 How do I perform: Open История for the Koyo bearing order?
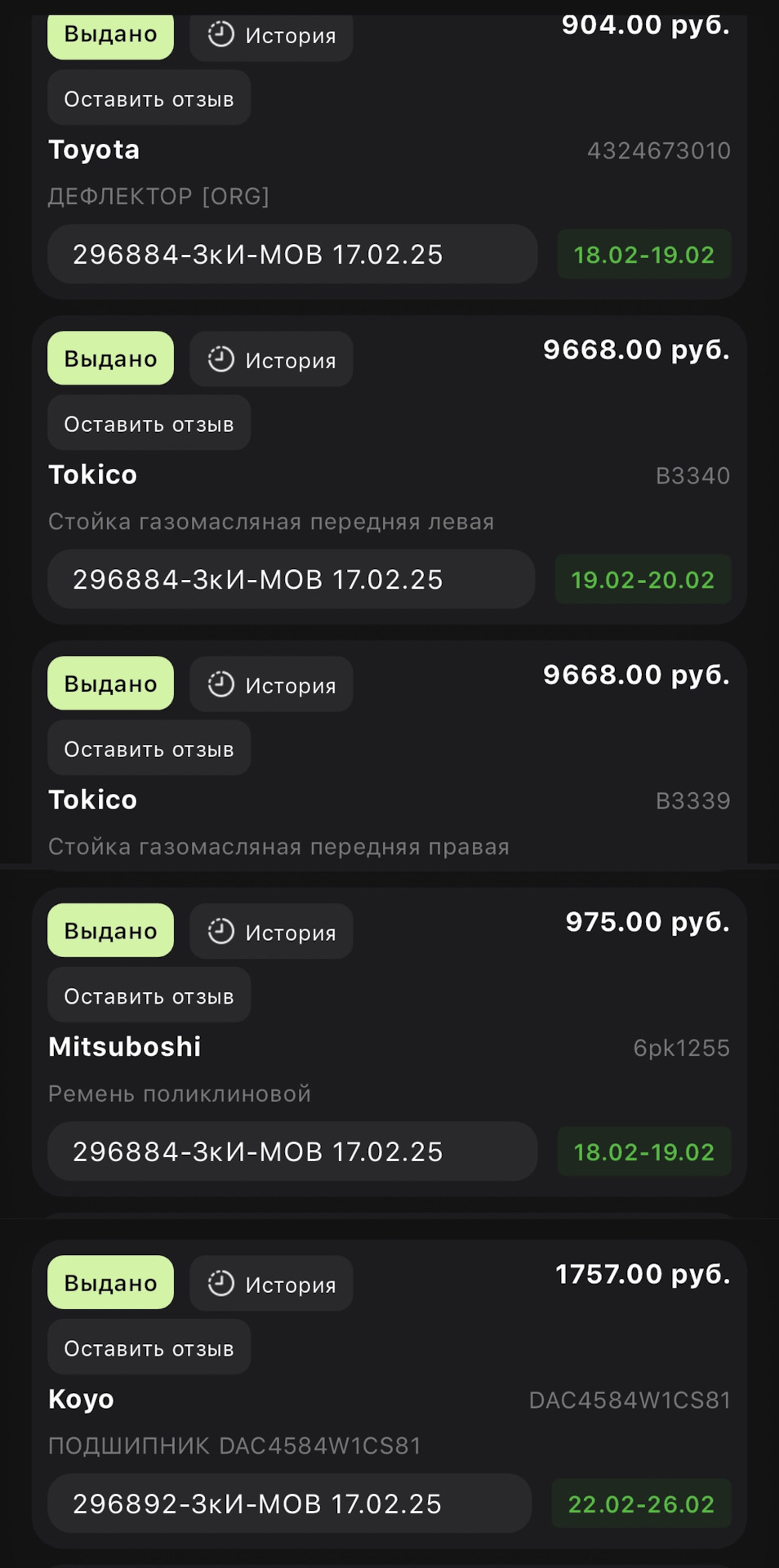click(x=269, y=1284)
